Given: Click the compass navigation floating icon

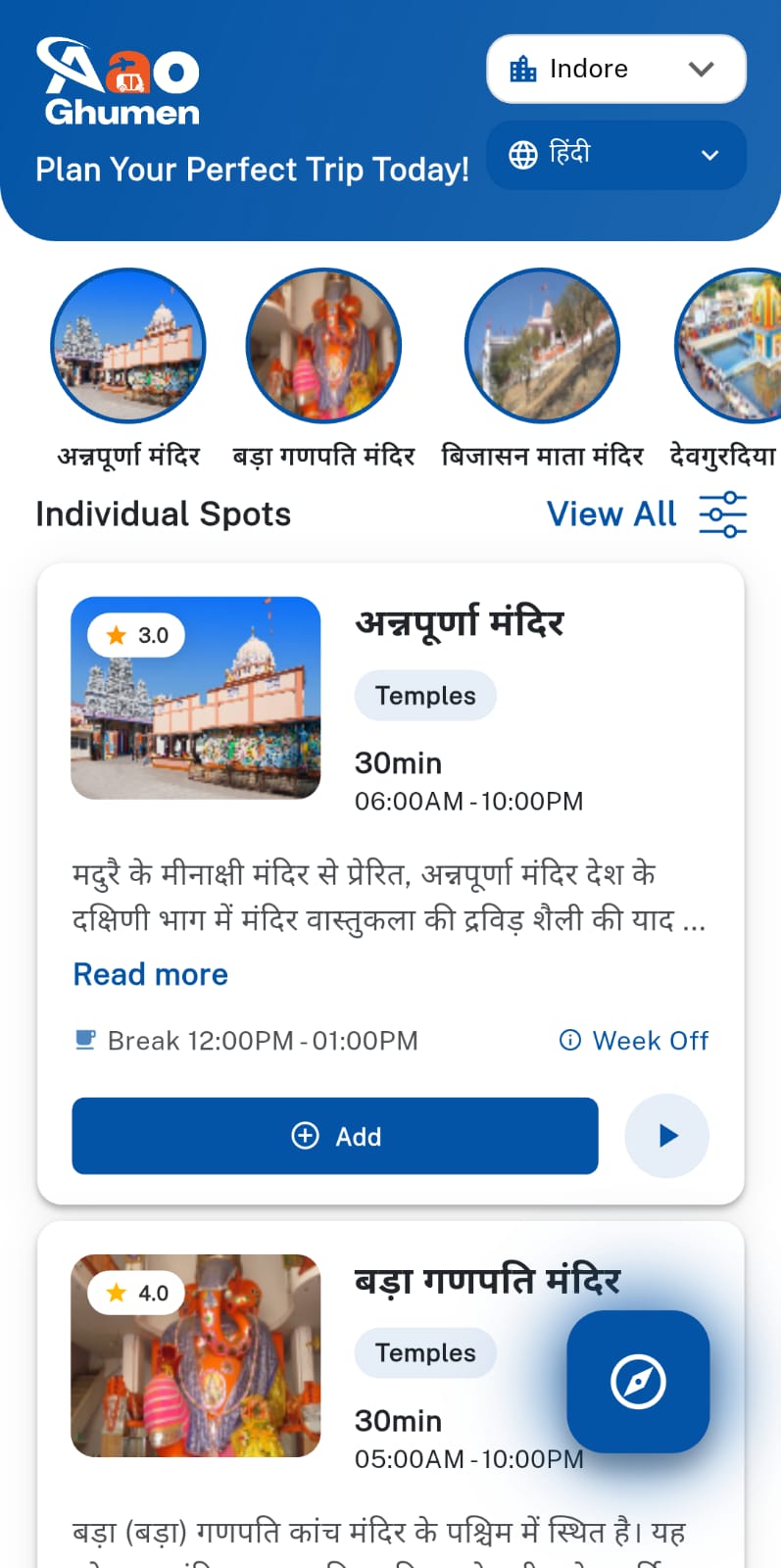Looking at the screenshot, I should [x=638, y=1382].
